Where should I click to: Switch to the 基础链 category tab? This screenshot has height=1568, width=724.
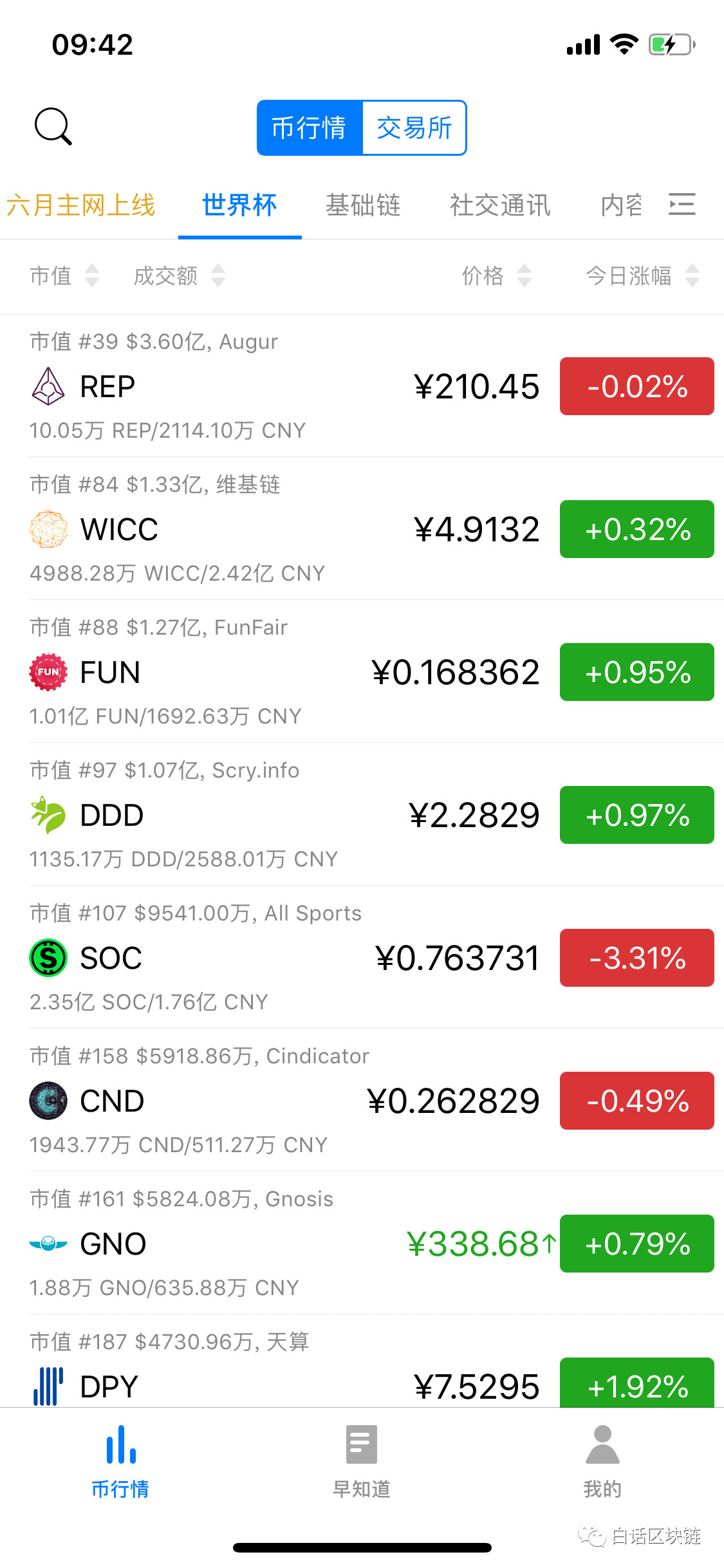[363, 205]
